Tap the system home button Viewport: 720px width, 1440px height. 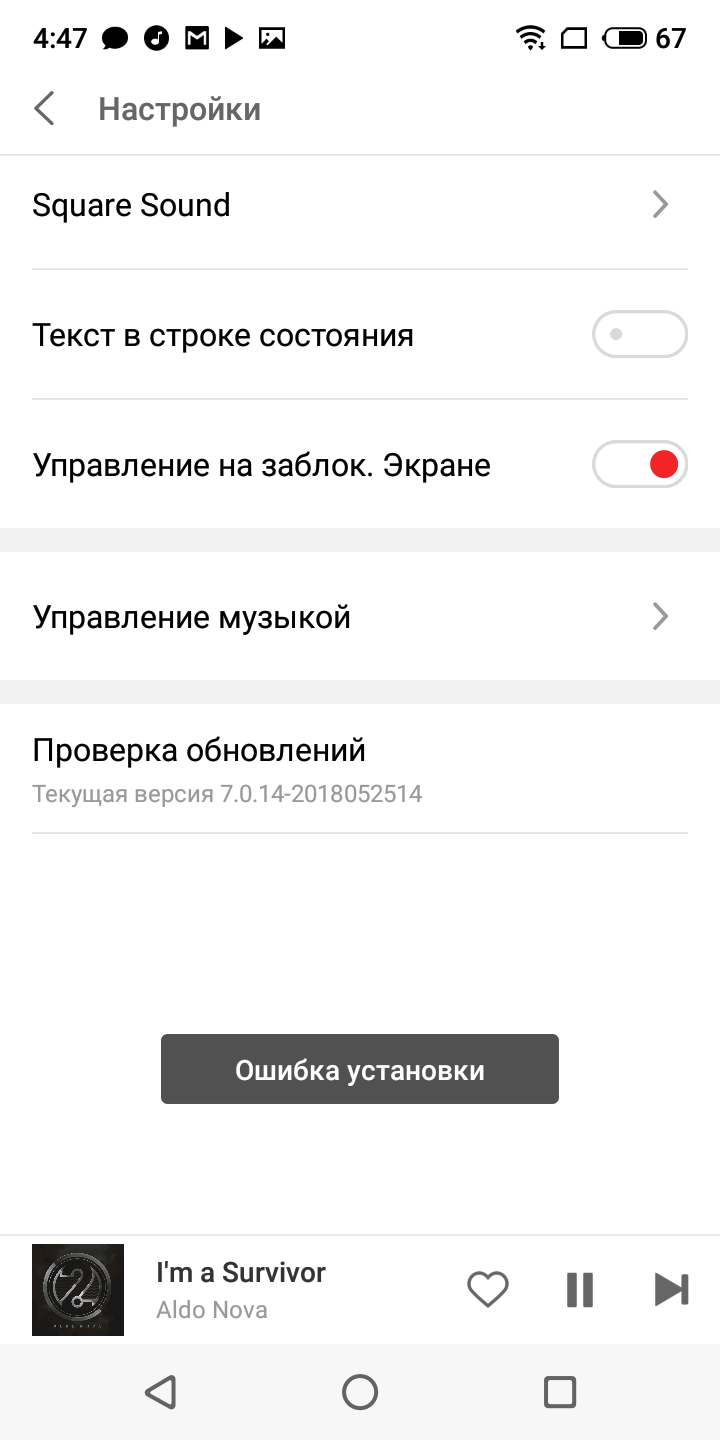pyautogui.click(x=360, y=1392)
